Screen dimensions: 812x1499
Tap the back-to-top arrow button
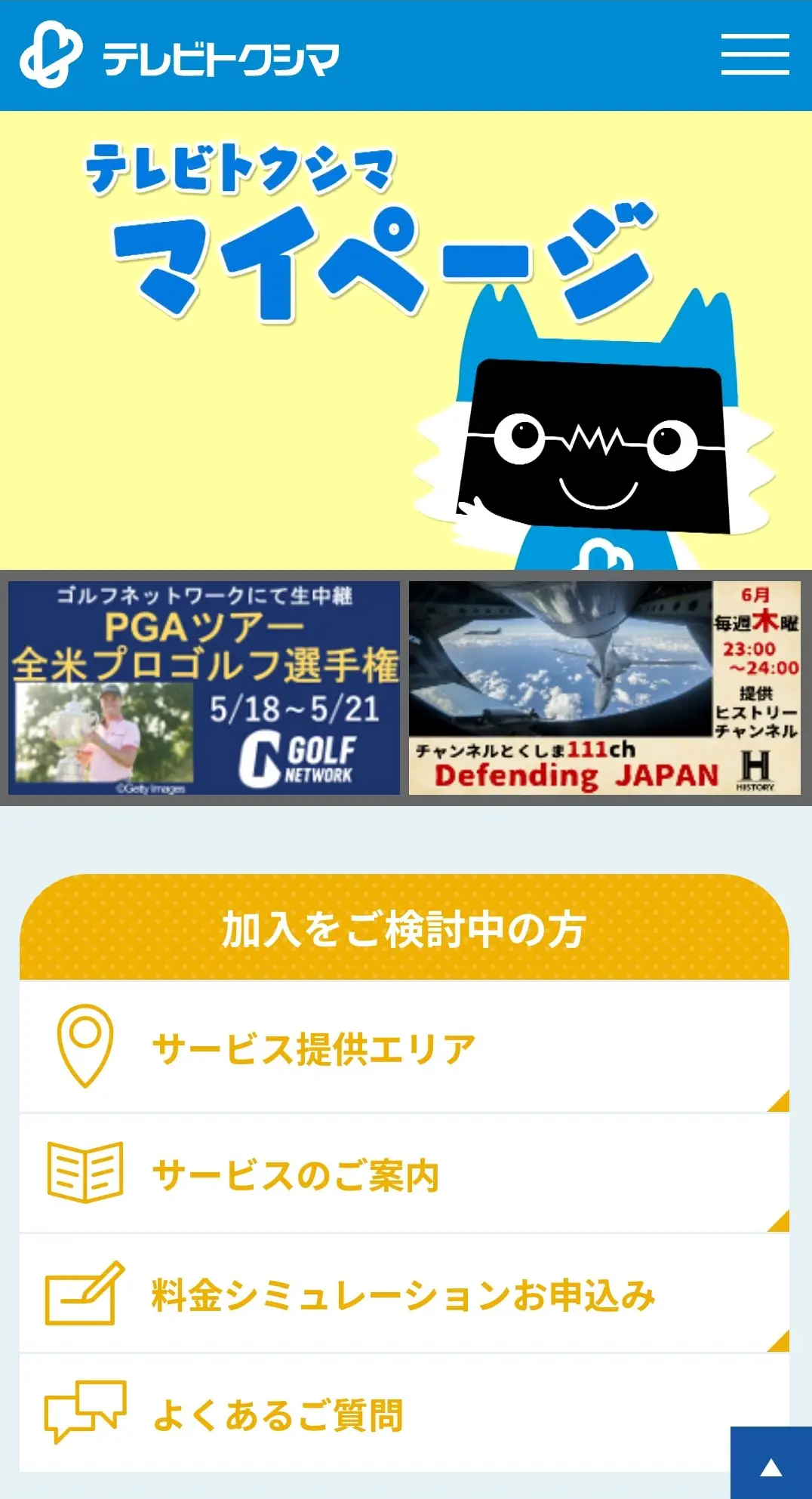771,1463
